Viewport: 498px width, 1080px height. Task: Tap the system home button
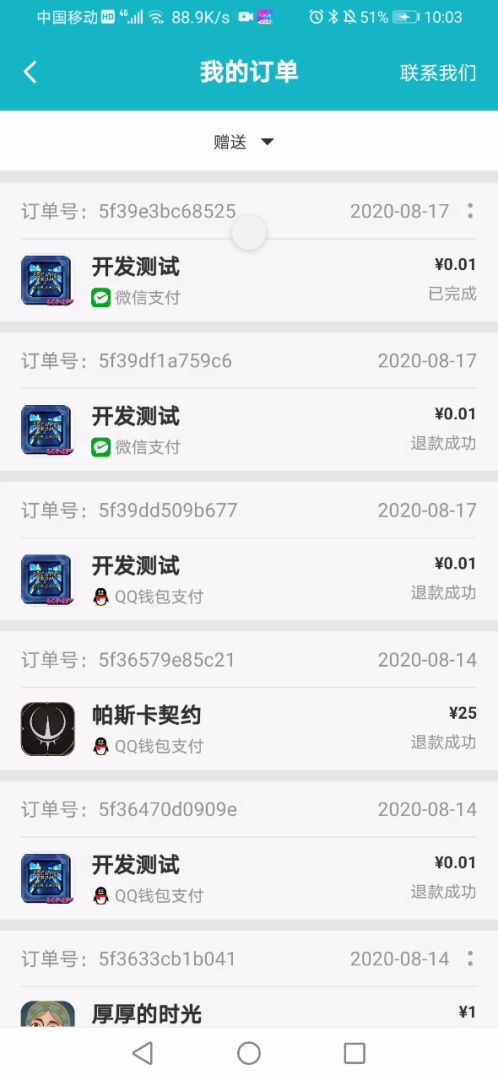click(x=249, y=1052)
